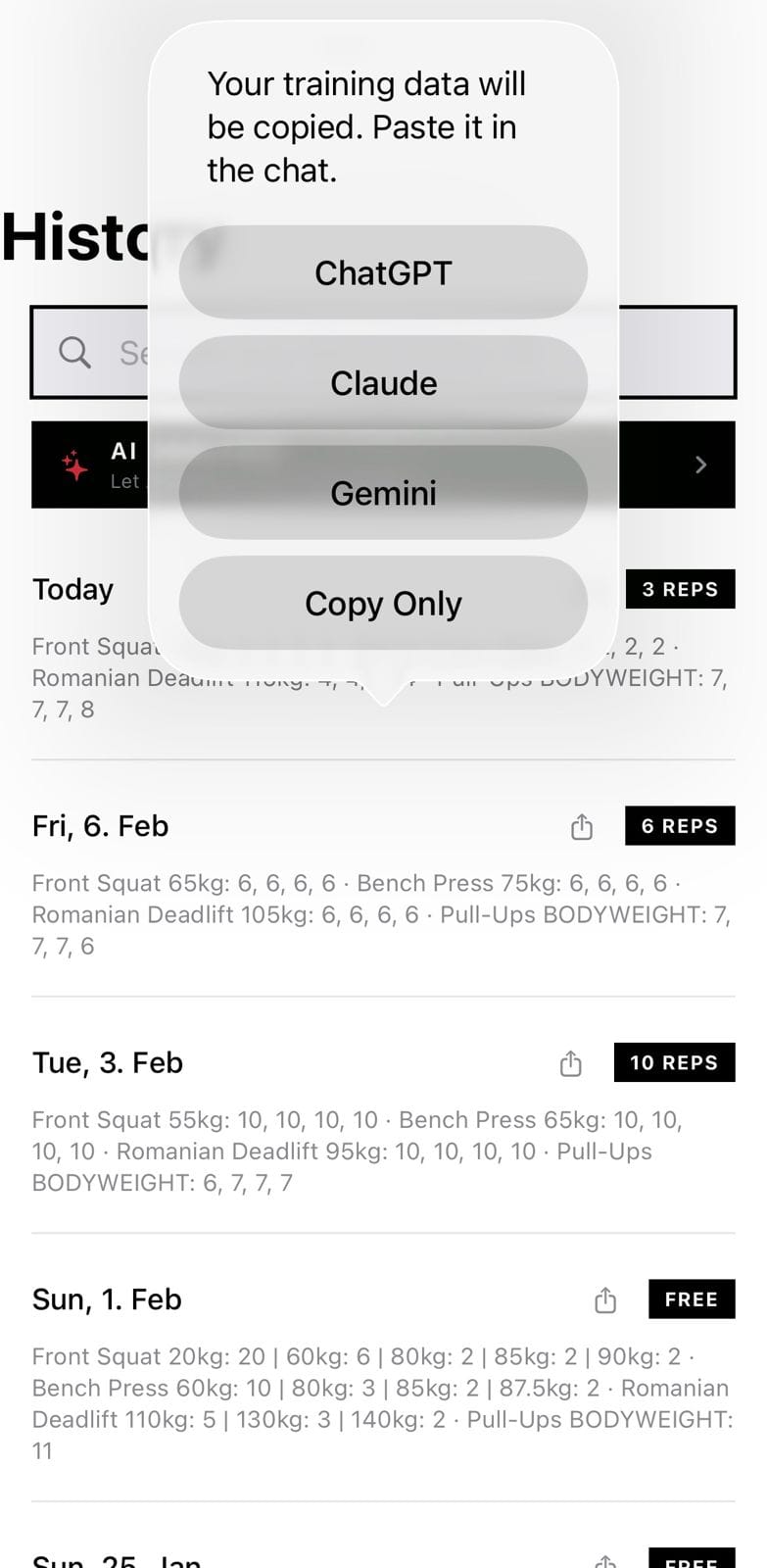Viewport: 767px width, 1568px height.
Task: Share the Tue, 3. Feb workout
Action: [x=570, y=1062]
